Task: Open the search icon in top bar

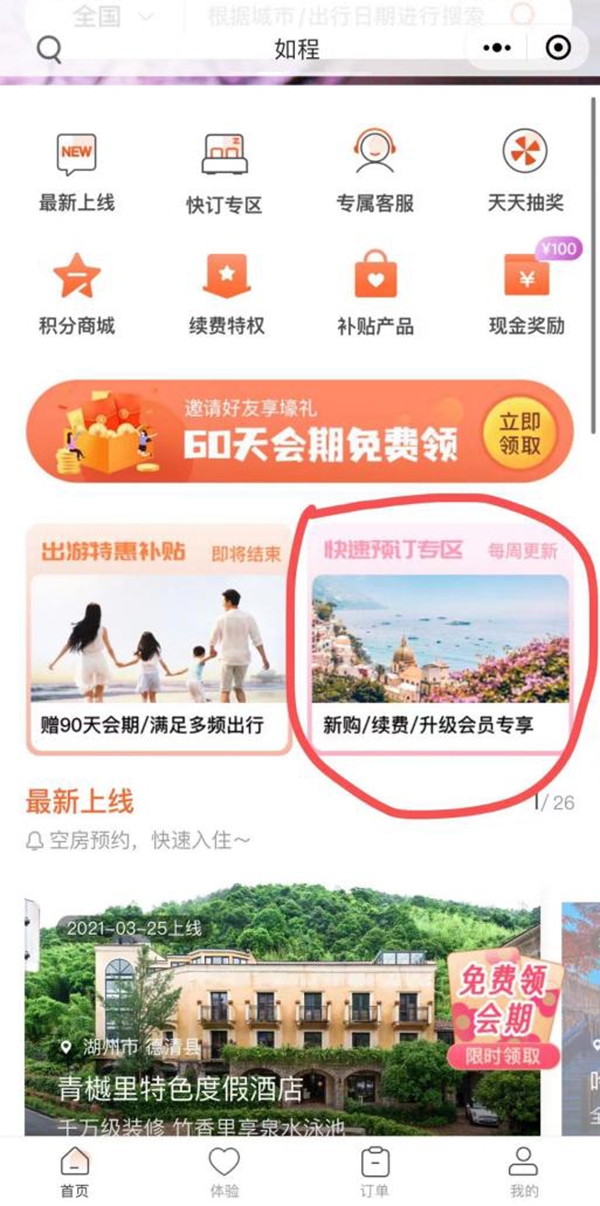Action: coord(48,49)
